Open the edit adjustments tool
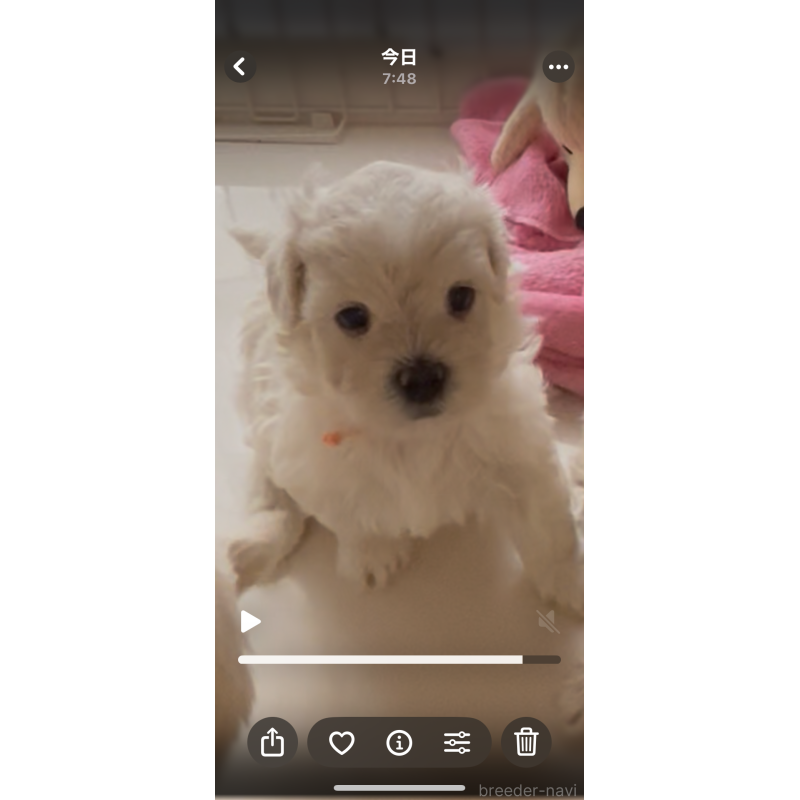 457,742
